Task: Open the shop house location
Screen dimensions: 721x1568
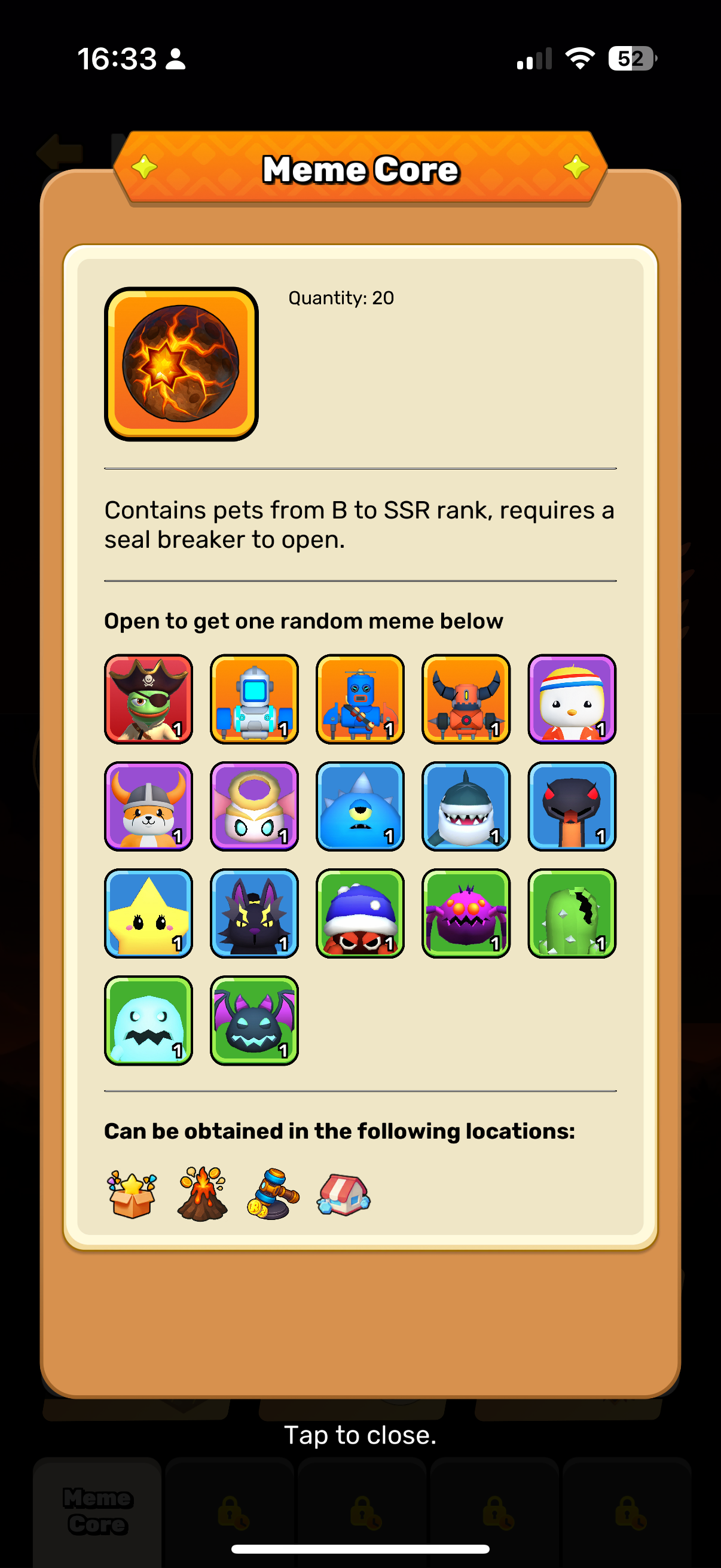Action: [344, 1193]
